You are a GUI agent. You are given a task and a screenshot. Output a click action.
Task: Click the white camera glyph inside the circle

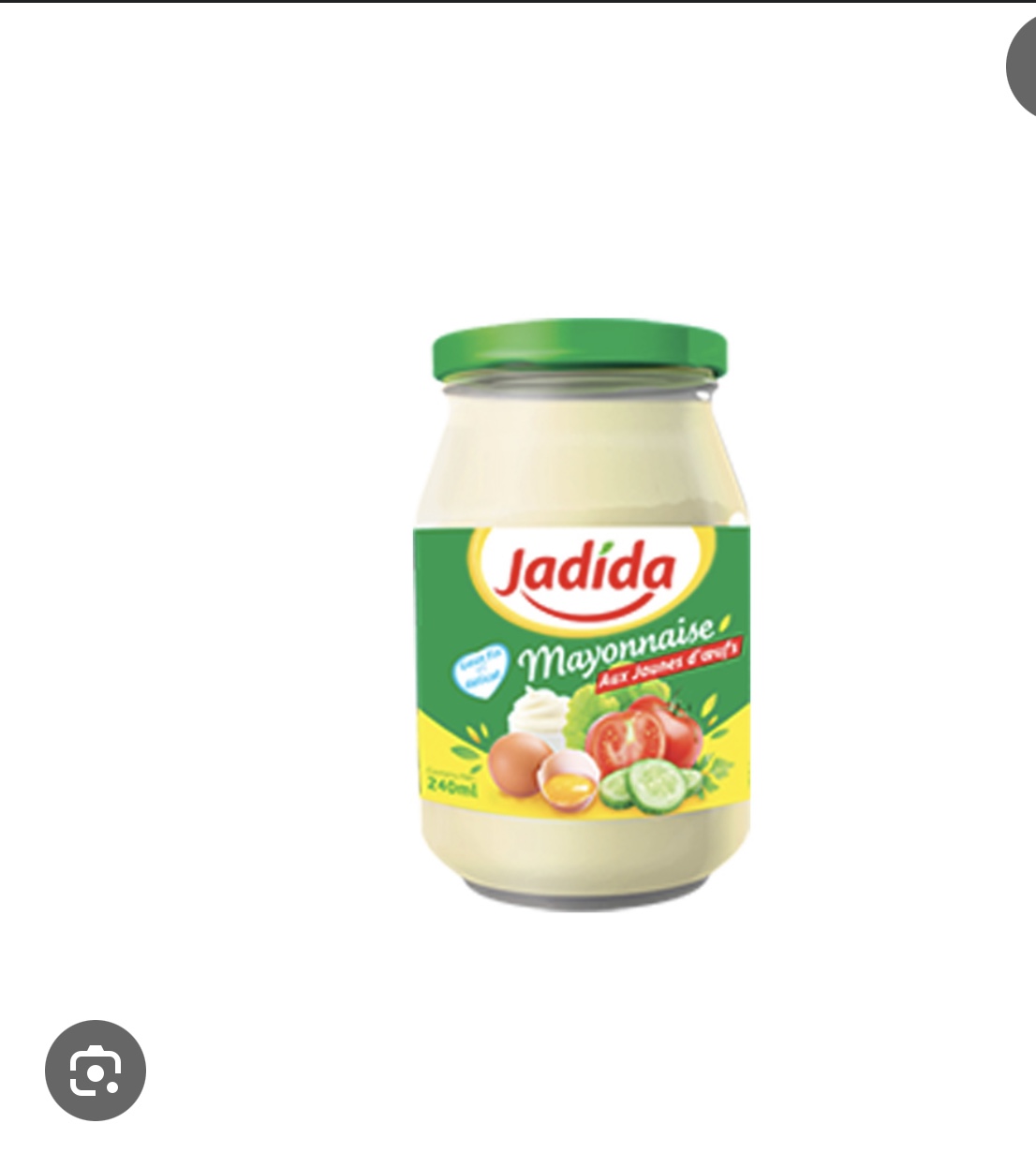(96, 1070)
